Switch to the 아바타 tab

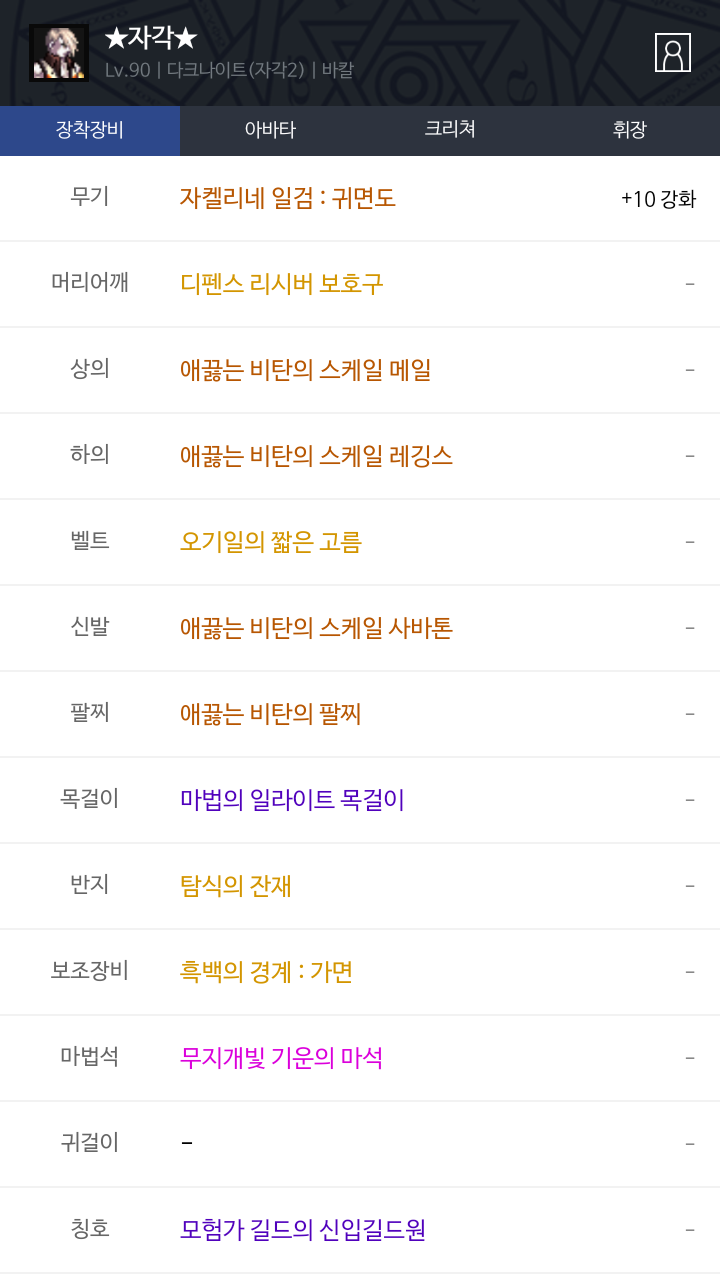point(270,130)
